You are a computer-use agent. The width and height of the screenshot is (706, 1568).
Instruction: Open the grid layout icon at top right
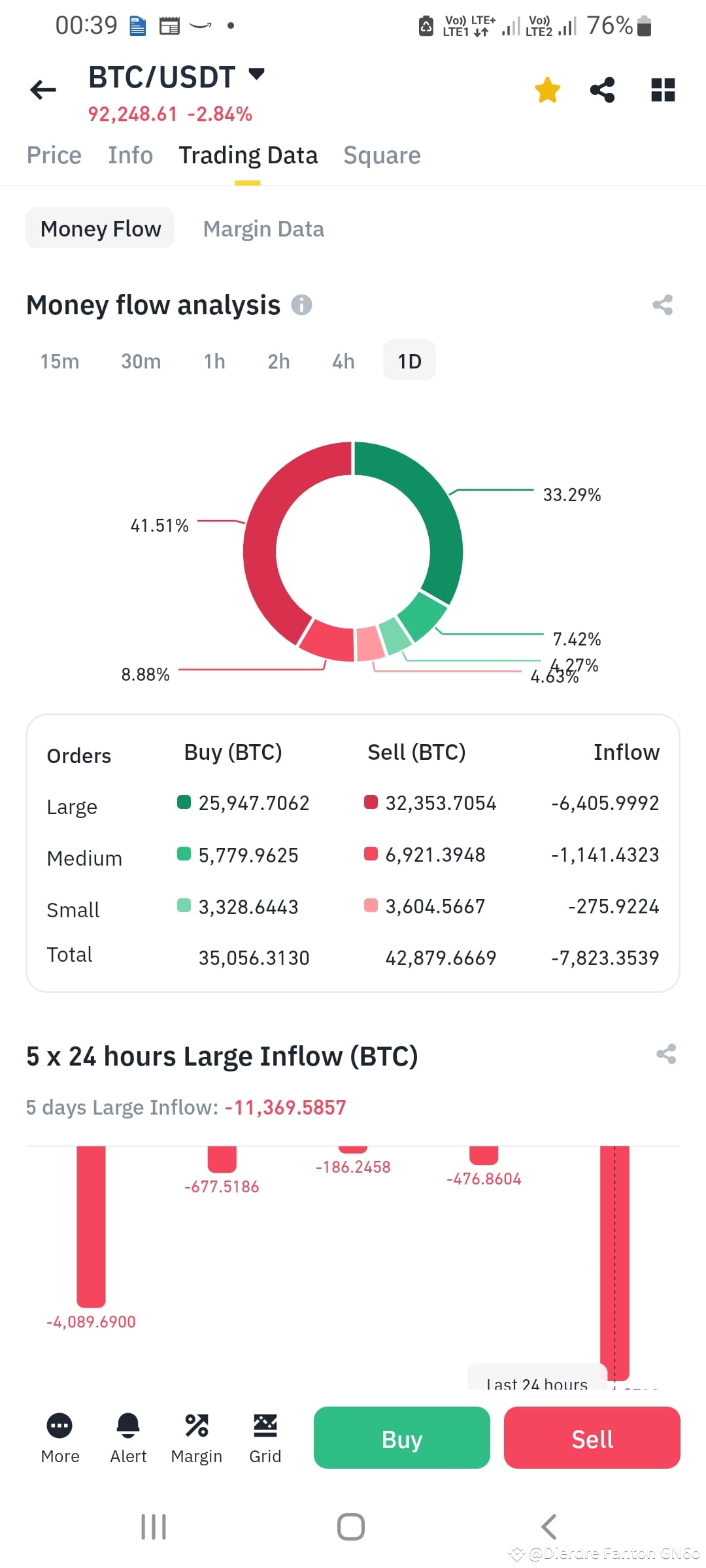pyautogui.click(x=662, y=90)
